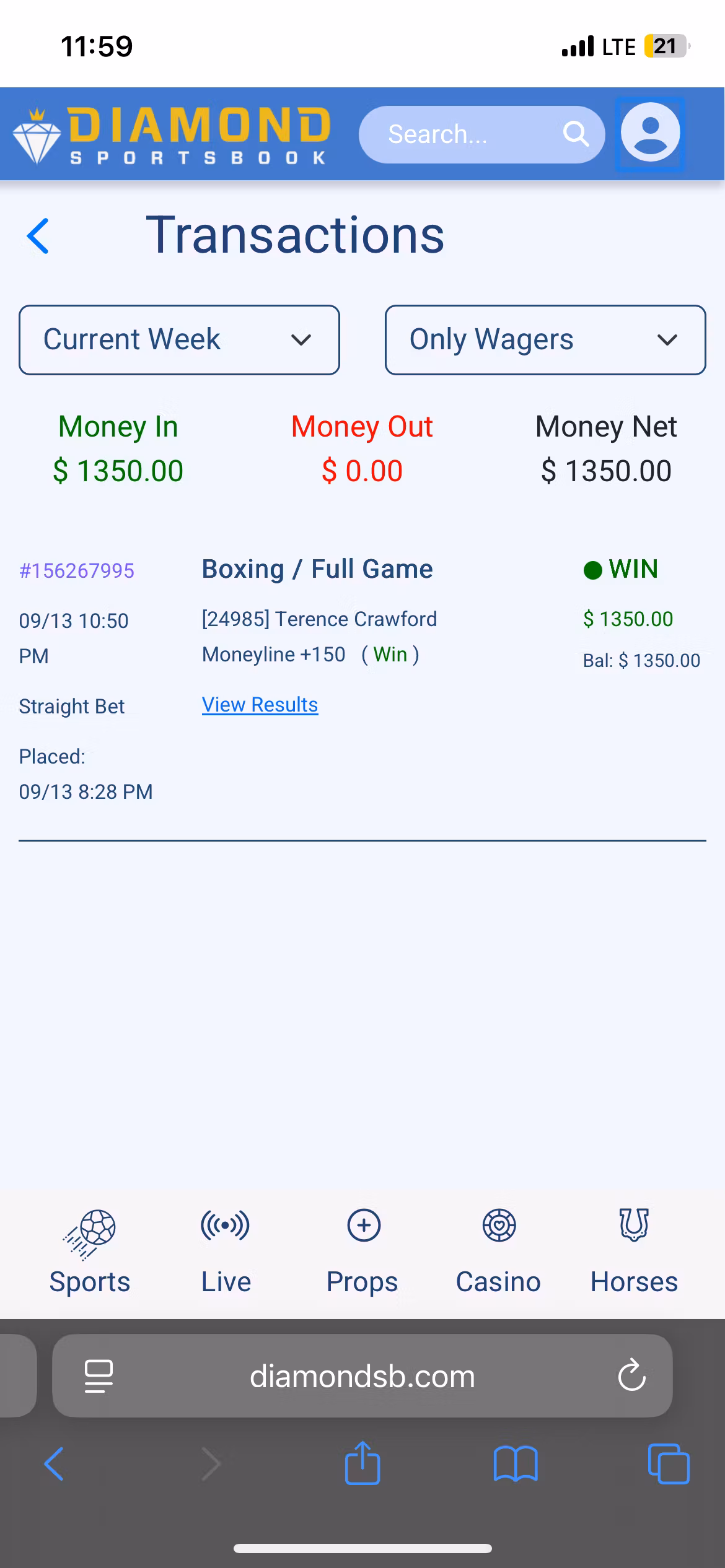Viewport: 725px width, 1568px height.
Task: Expand the Current Week dropdown
Action: tap(179, 340)
